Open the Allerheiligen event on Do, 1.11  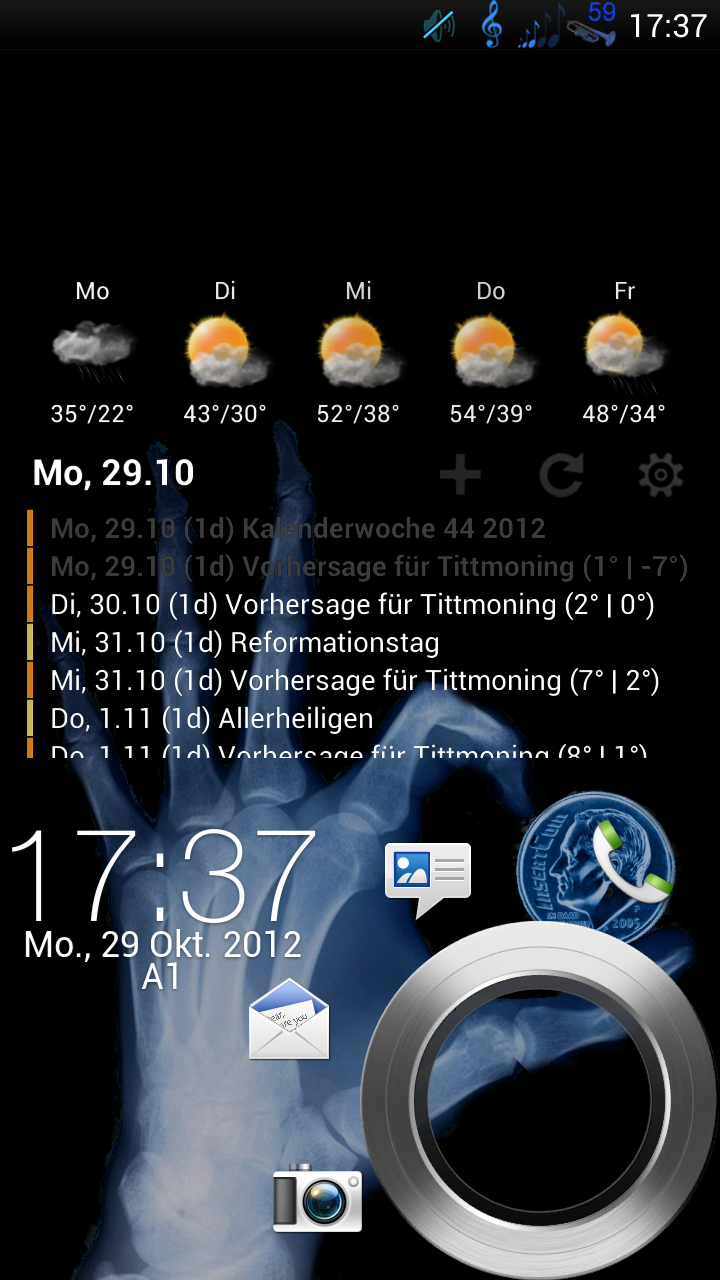[x=212, y=718]
